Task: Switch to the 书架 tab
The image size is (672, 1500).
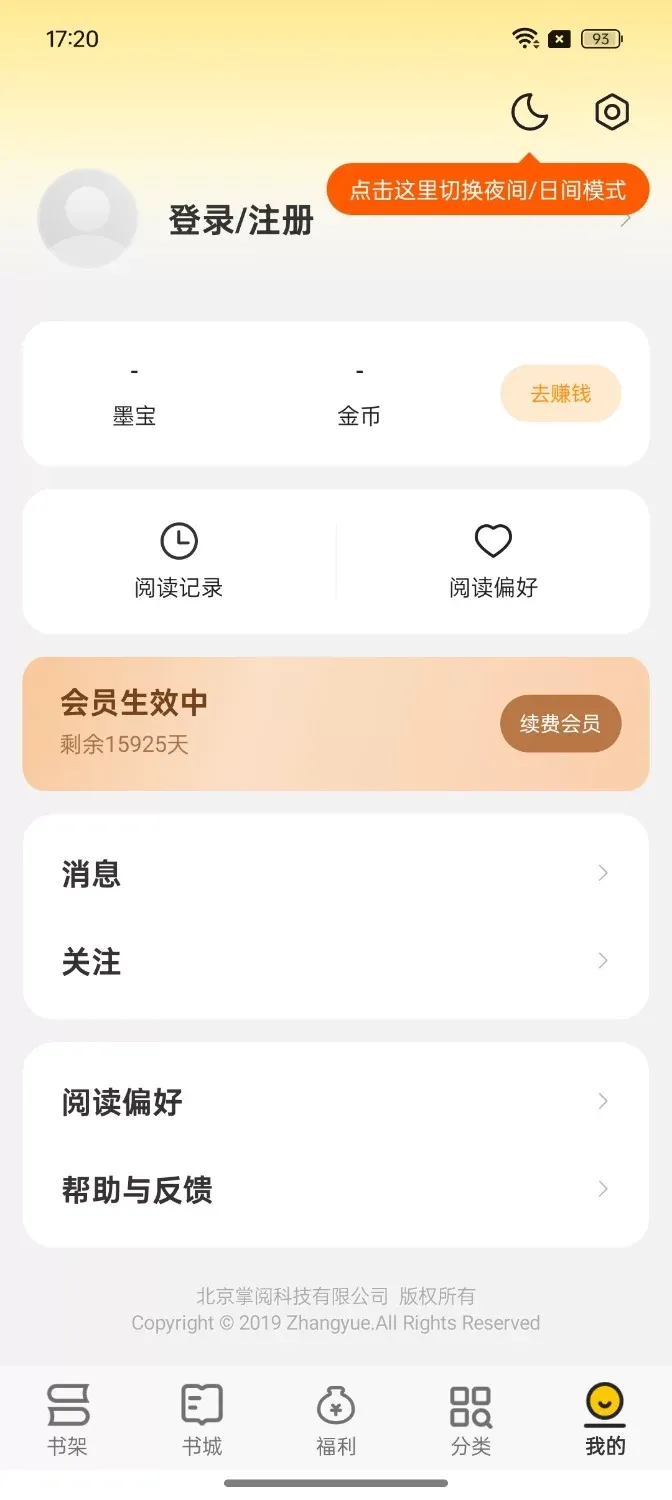Action: [x=68, y=1420]
